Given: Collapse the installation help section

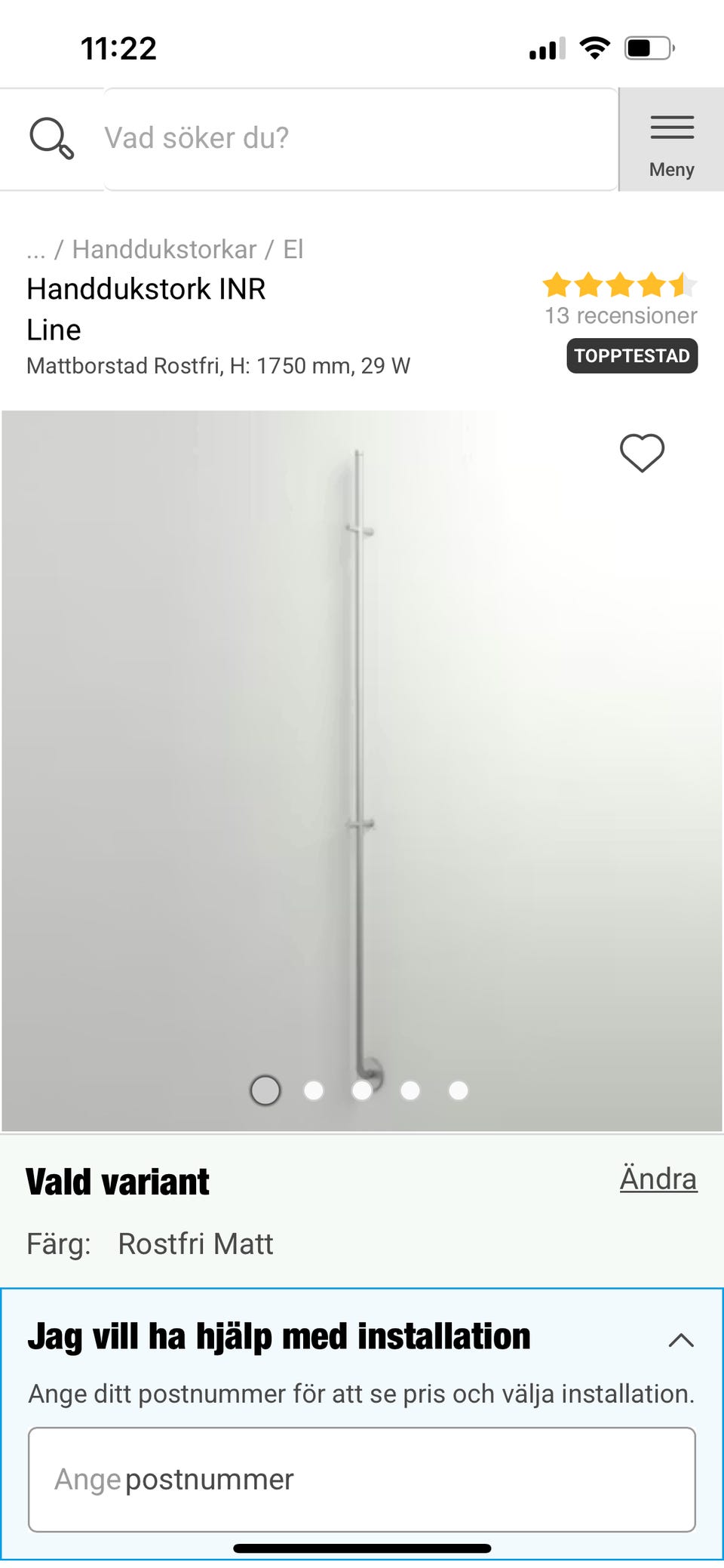Looking at the screenshot, I should click(681, 1340).
